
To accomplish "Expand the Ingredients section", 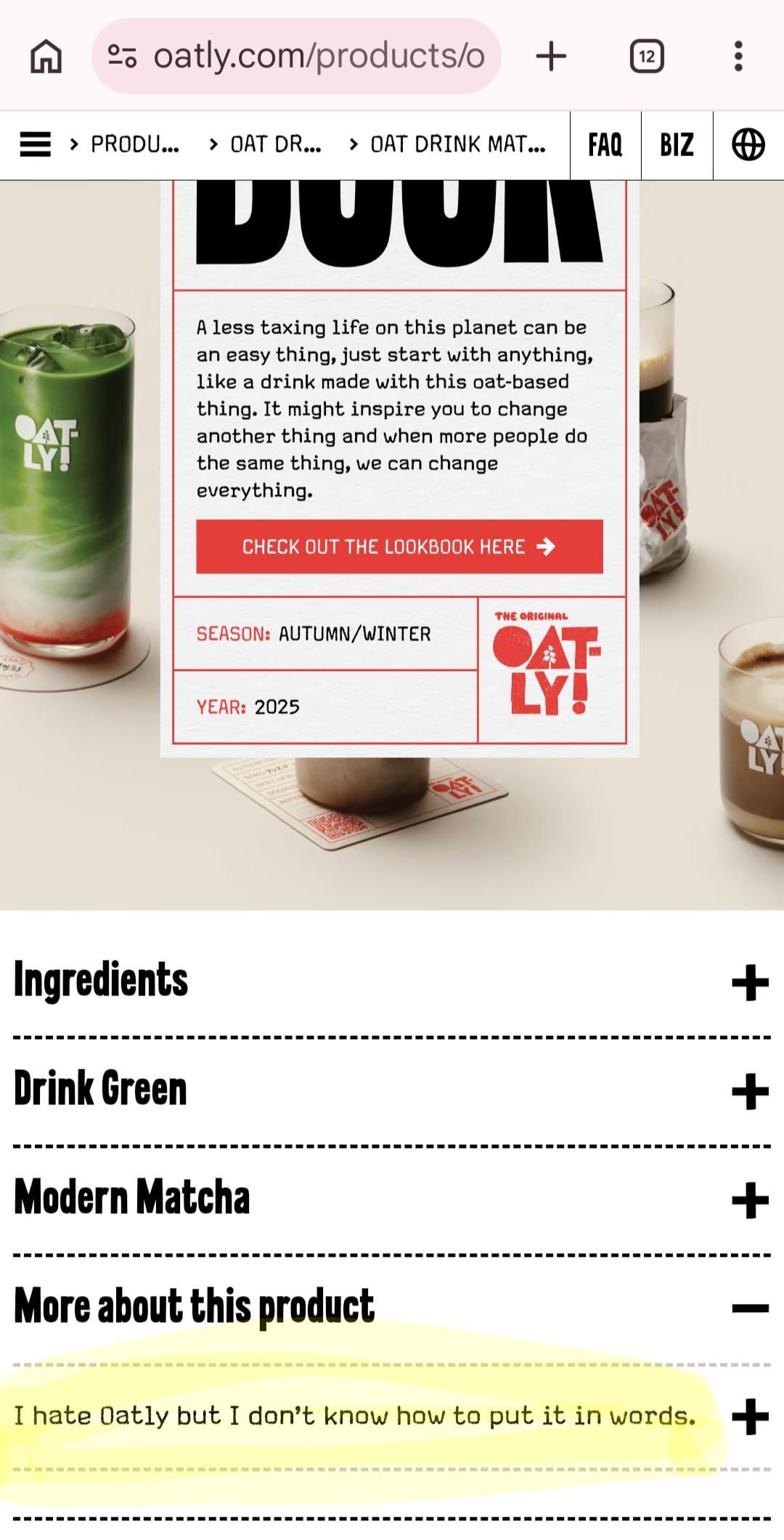I will [750, 982].
